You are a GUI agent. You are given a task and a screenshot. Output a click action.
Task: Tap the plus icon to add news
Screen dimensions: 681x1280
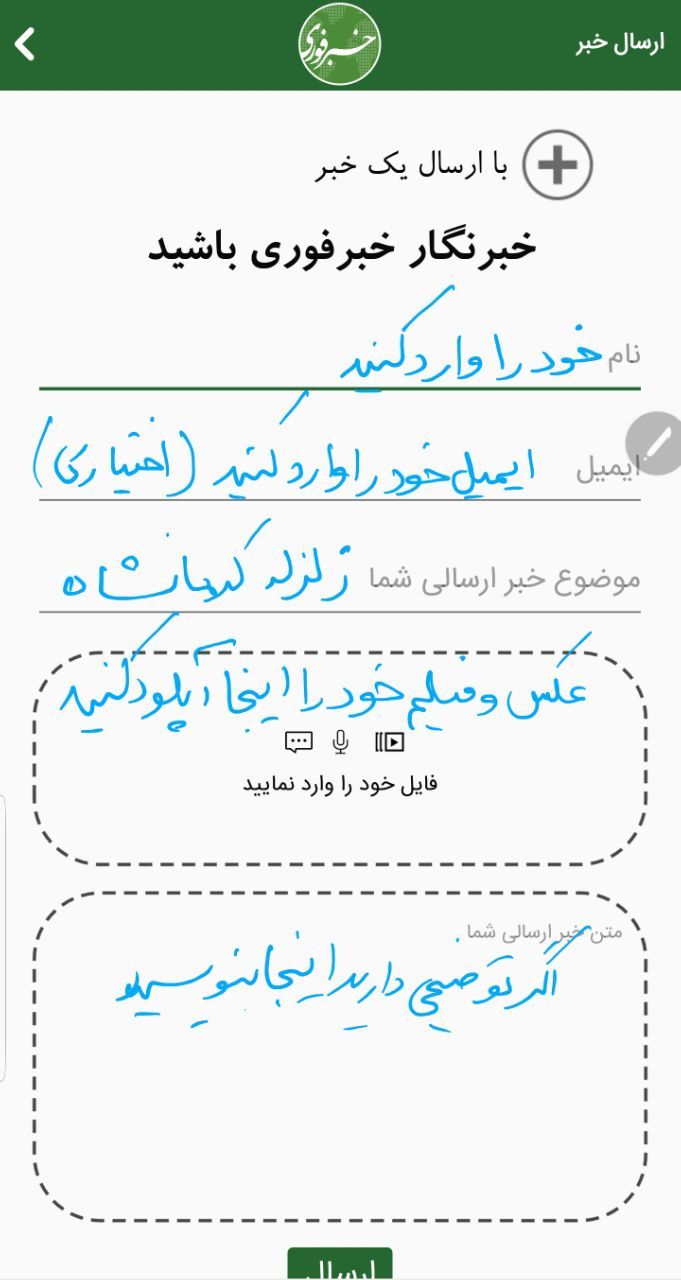pos(558,165)
